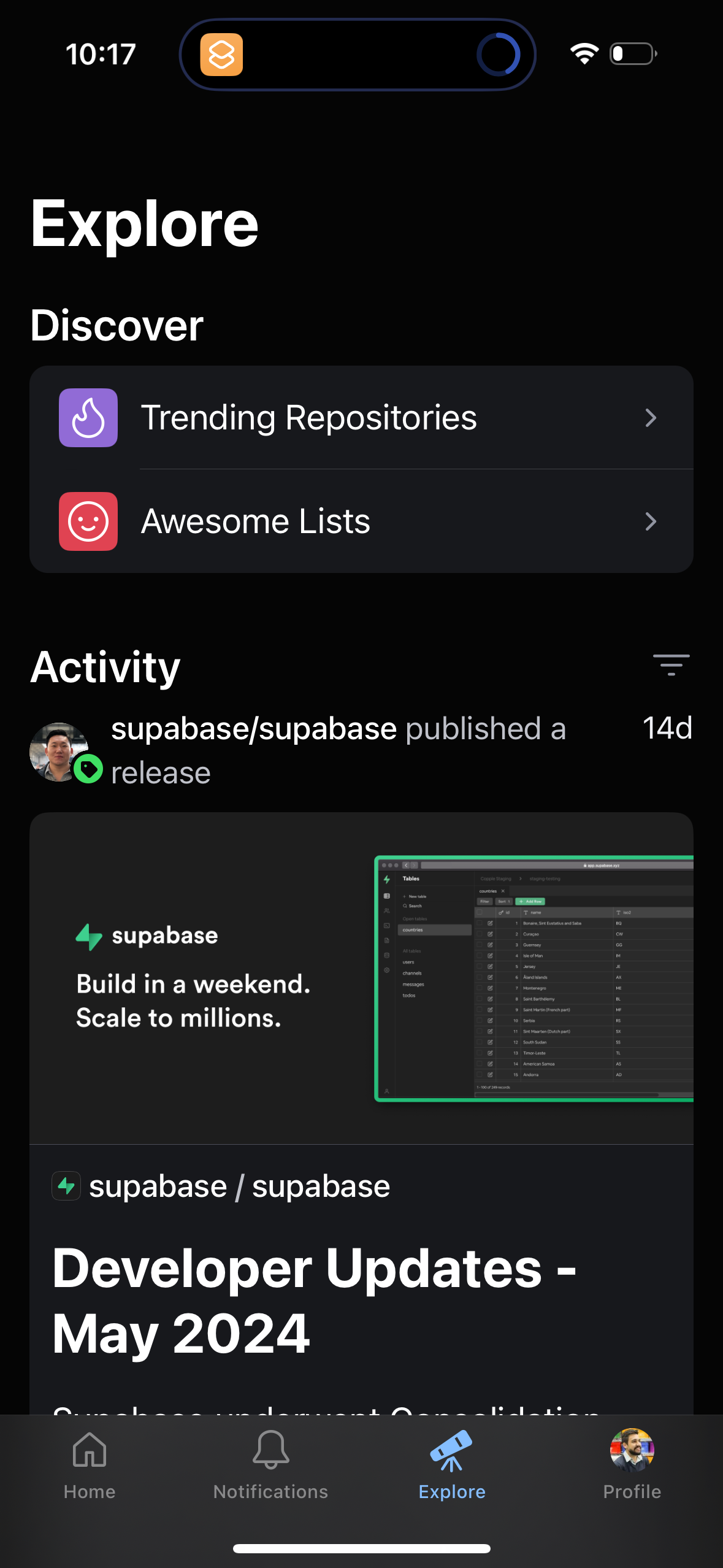Open the Profile avatar icon

tap(633, 1451)
